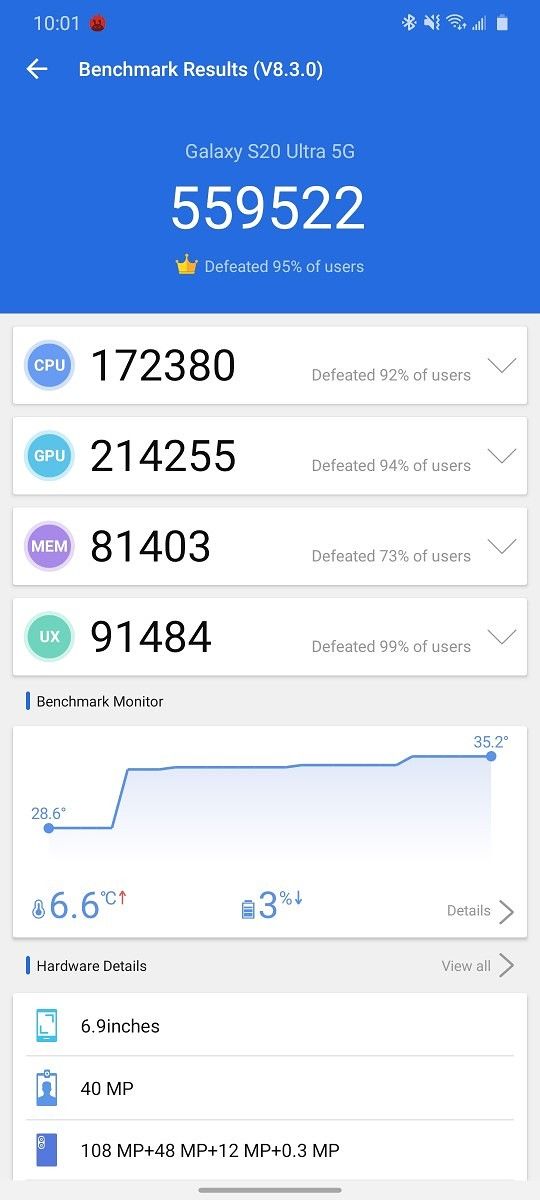The height and width of the screenshot is (1200, 540).
Task: View all hardware details
Action: [x=478, y=966]
